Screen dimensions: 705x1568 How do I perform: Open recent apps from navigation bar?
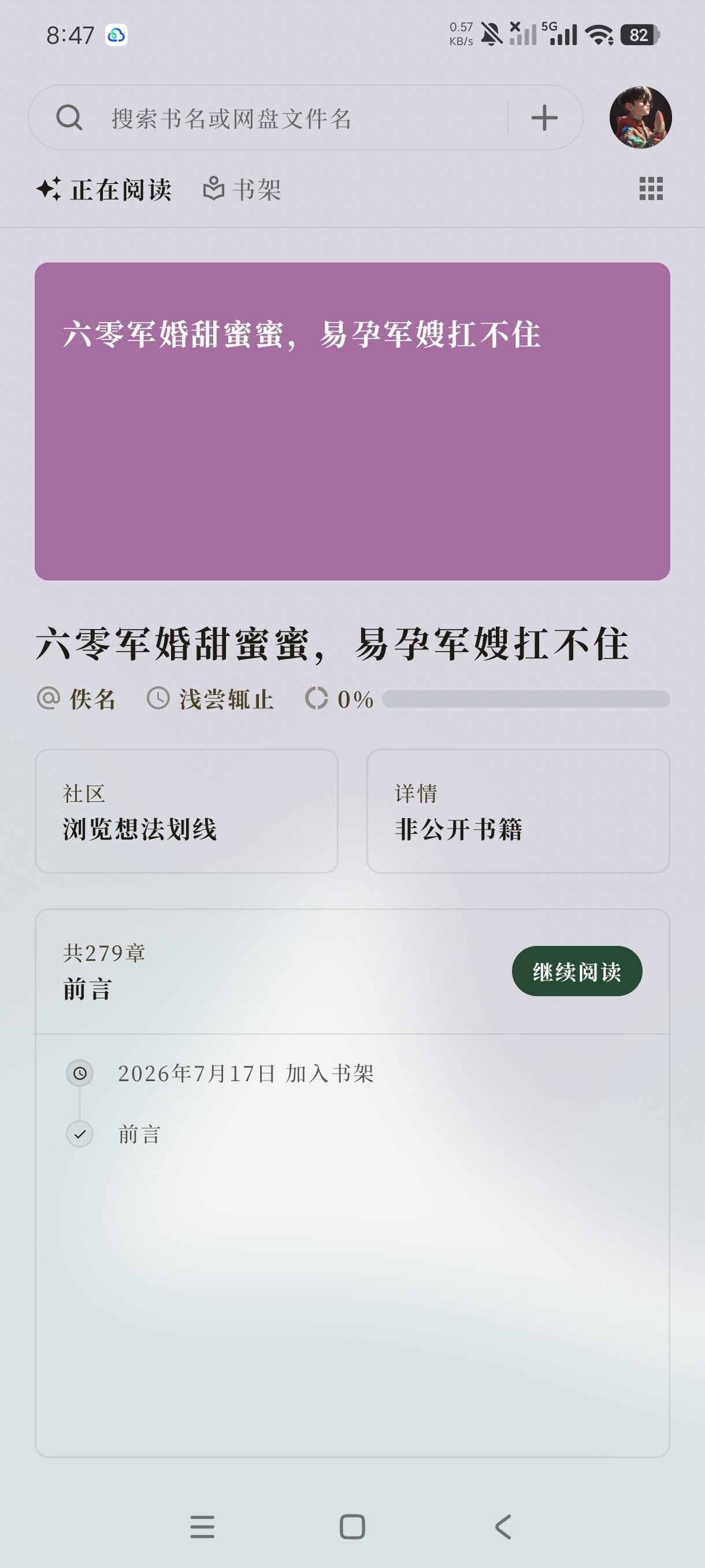(203, 1526)
